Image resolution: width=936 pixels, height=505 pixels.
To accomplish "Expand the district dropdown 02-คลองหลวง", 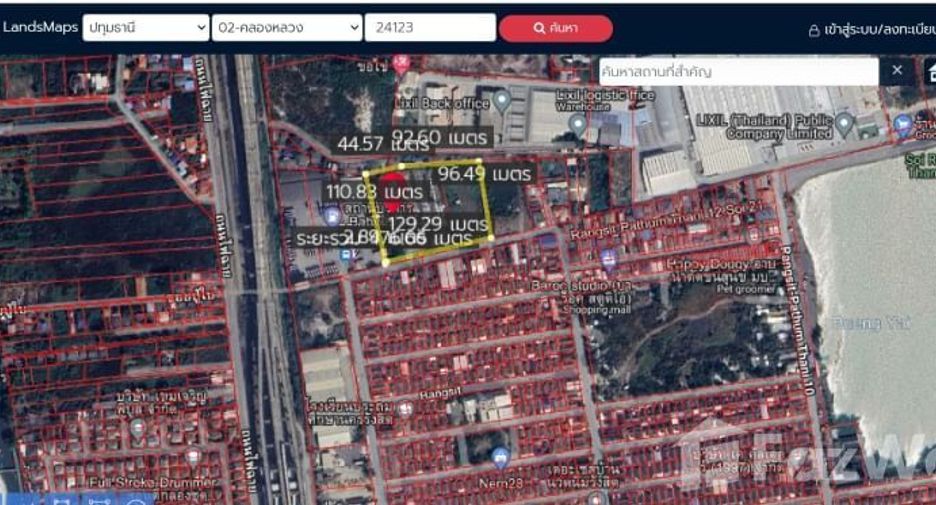I will [x=287, y=27].
